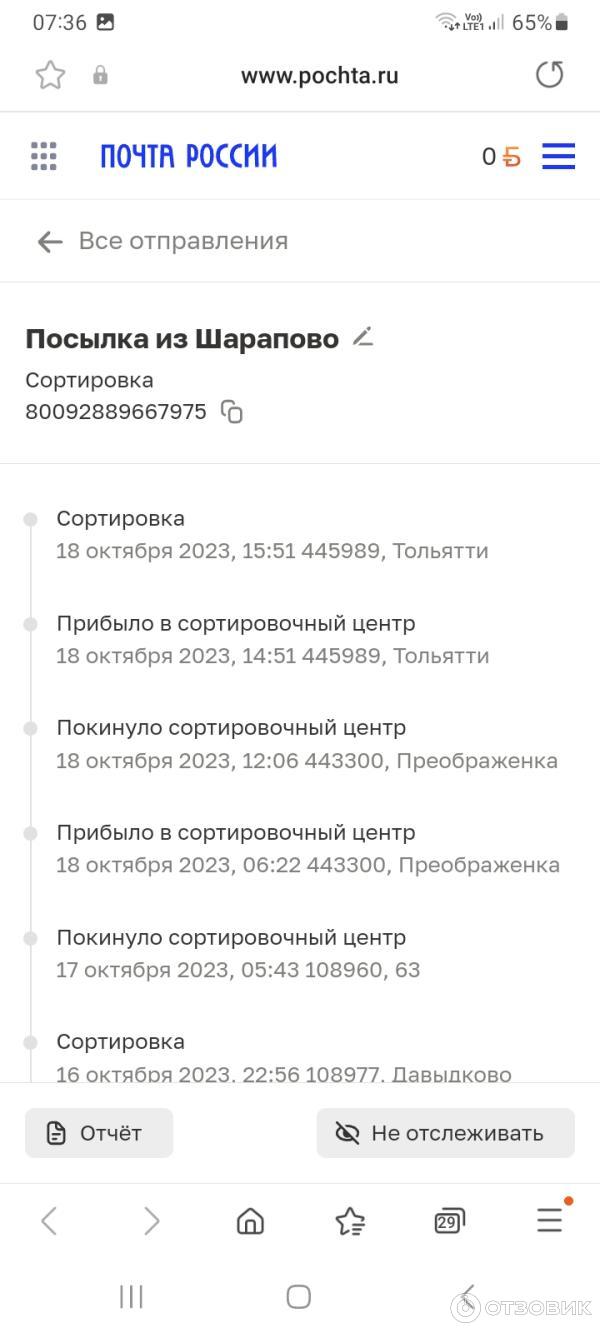Image resolution: width=600 pixels, height=1333 pixels.
Task: Navigate back in browser history
Action: [49, 1220]
